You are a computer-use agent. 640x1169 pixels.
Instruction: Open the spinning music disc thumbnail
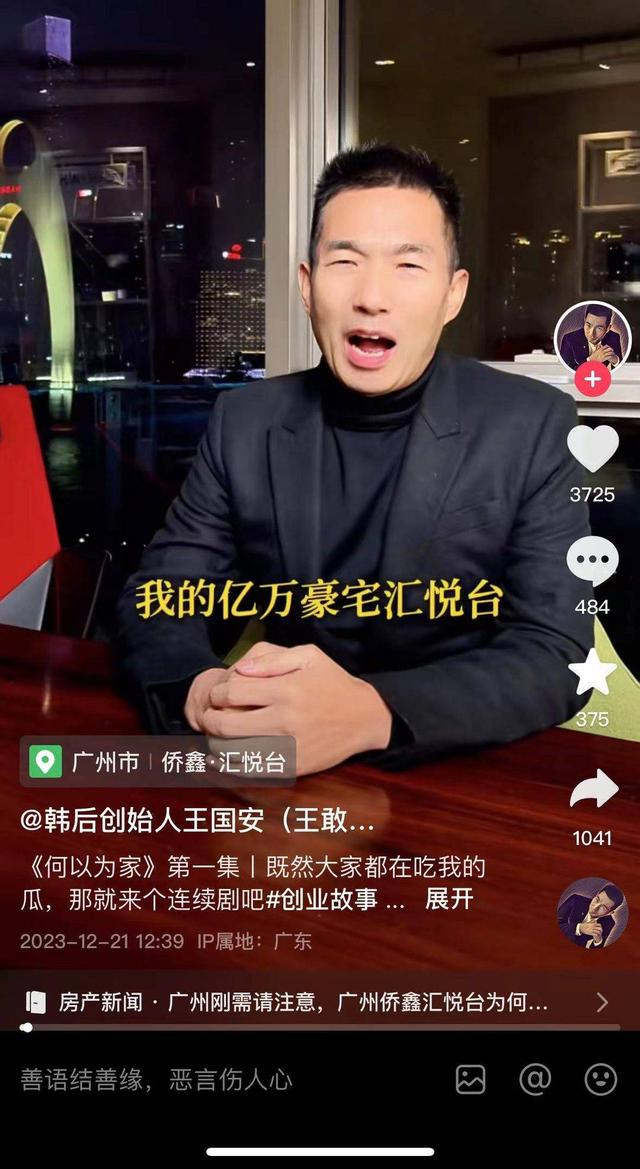pos(592,912)
